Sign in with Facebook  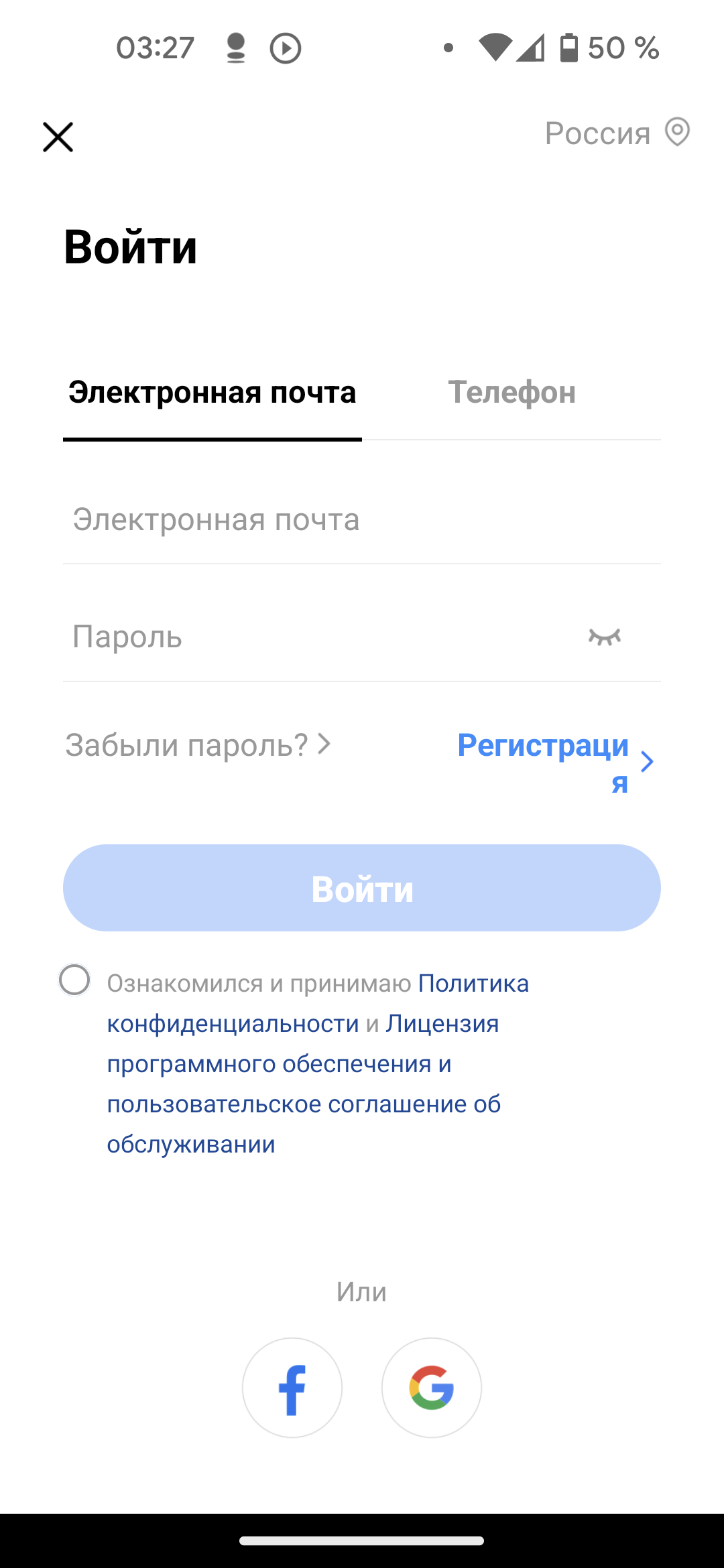(292, 1388)
